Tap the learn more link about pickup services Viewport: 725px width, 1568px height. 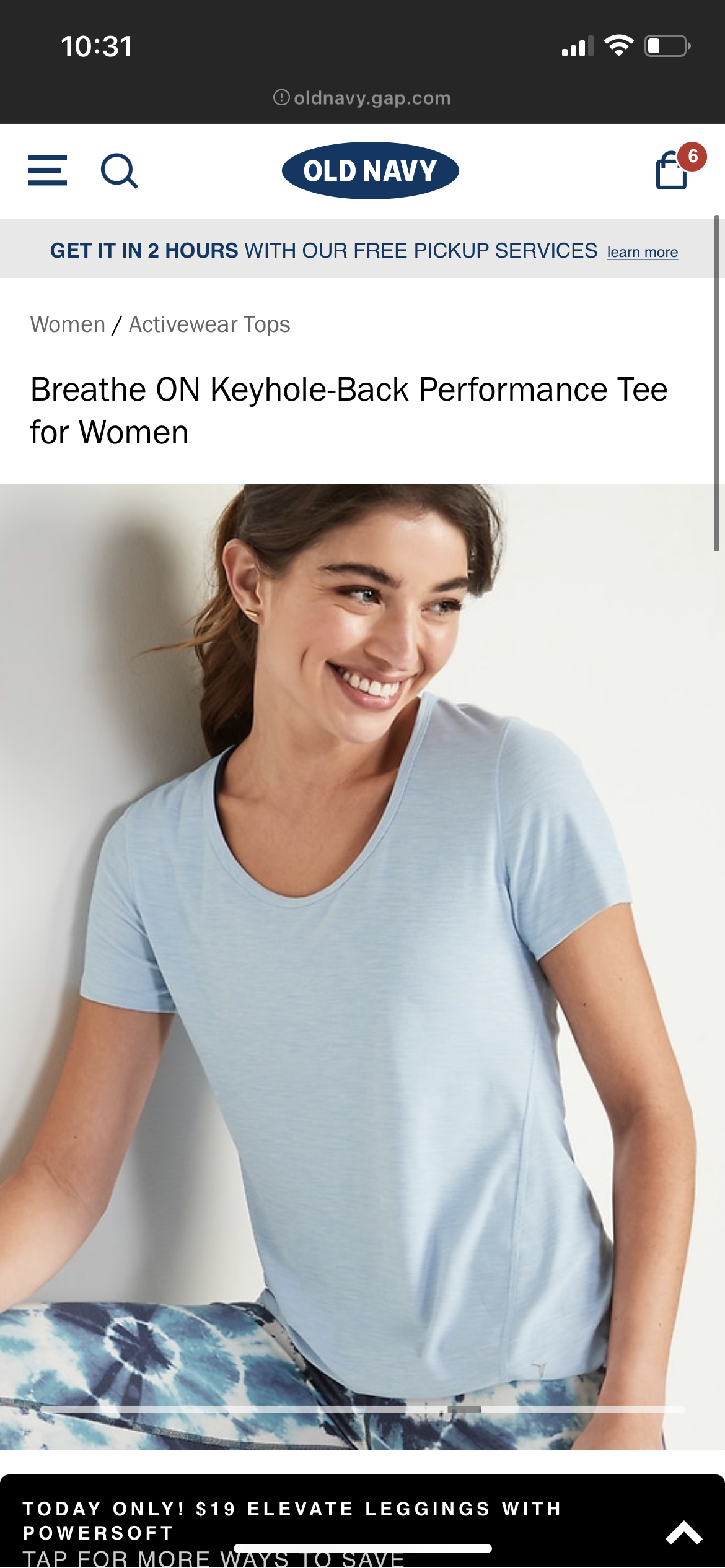tap(642, 252)
